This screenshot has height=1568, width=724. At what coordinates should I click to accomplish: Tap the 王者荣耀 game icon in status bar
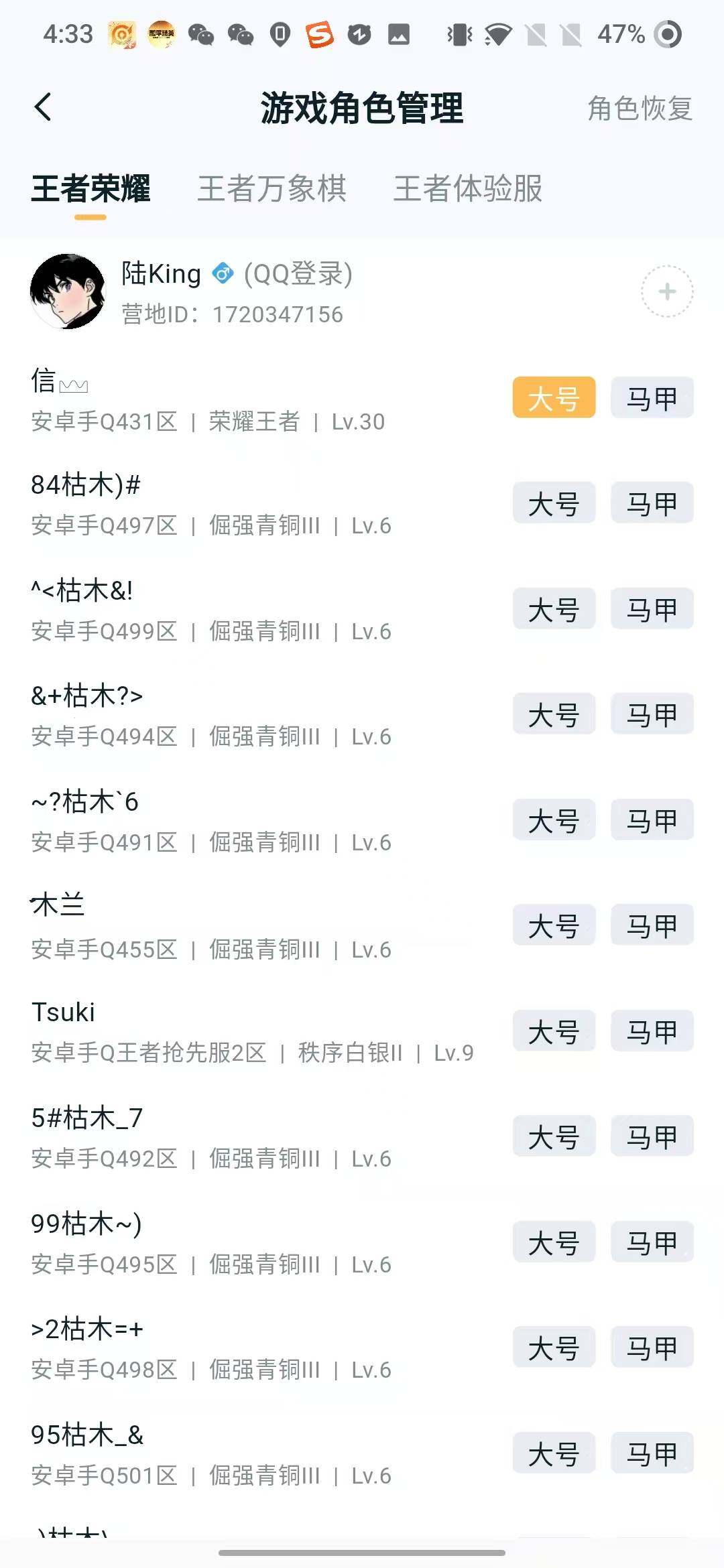pyautogui.click(x=121, y=35)
